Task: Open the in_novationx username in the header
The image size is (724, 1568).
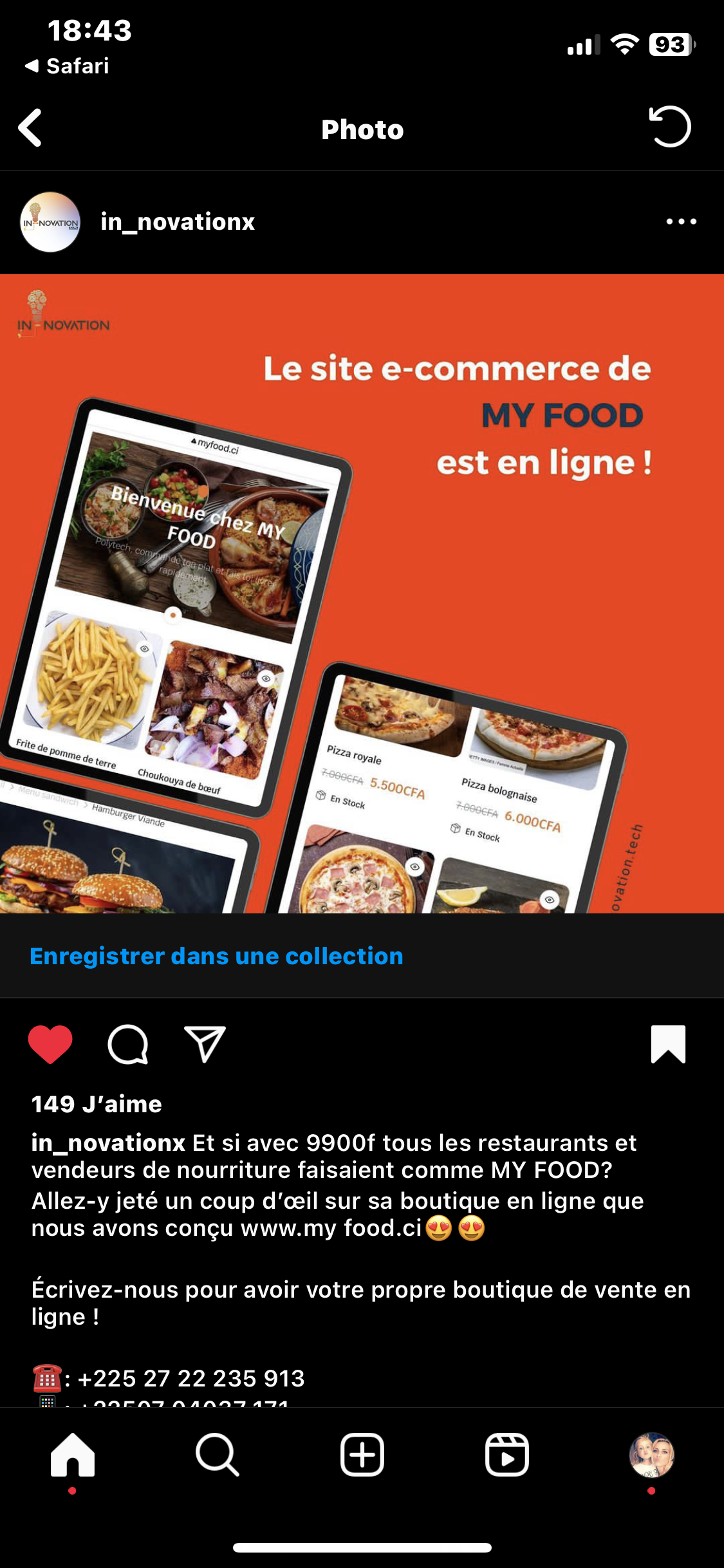Action: pyautogui.click(x=178, y=222)
